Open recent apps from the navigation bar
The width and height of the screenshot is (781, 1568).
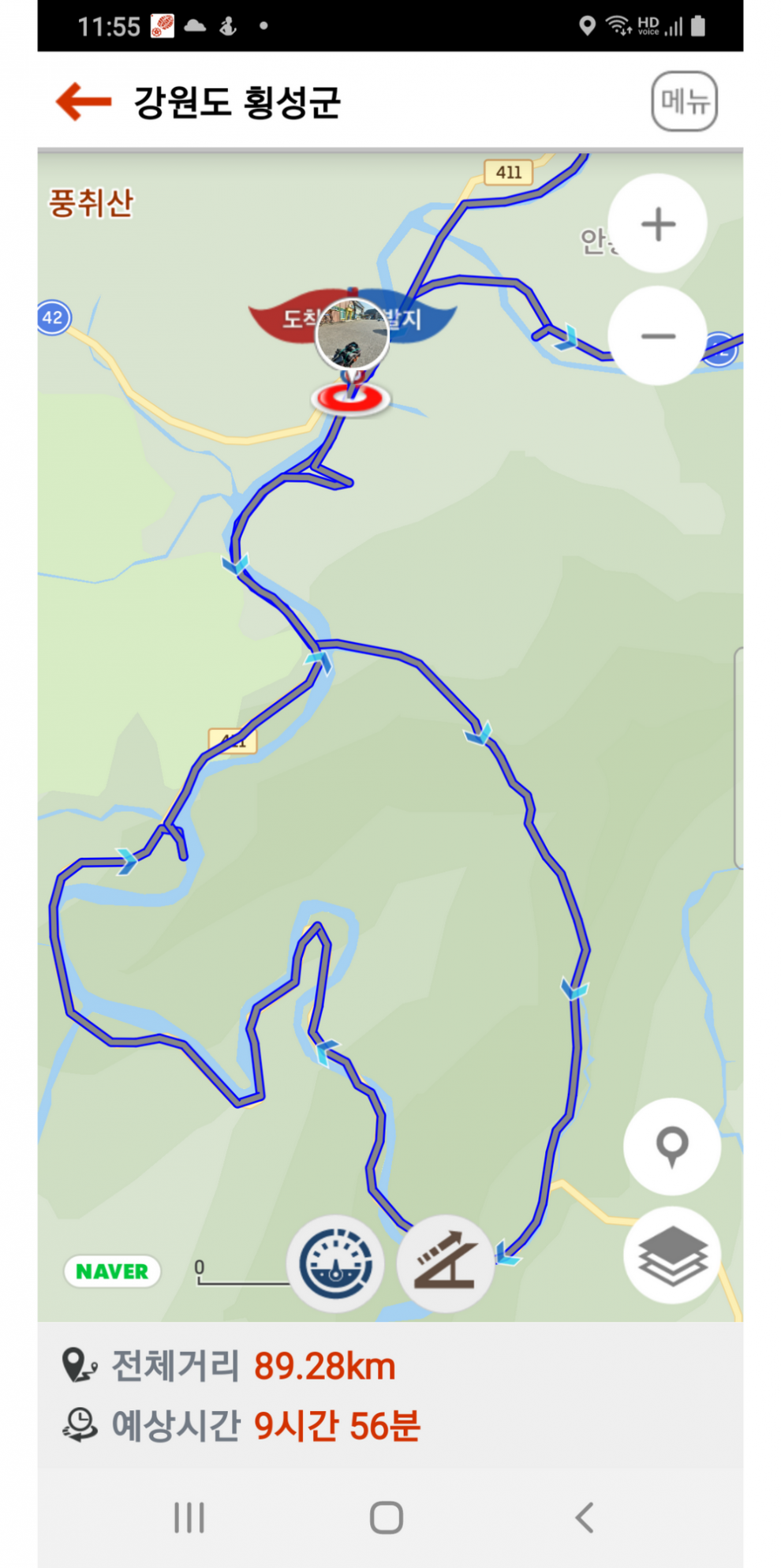coord(189,1517)
